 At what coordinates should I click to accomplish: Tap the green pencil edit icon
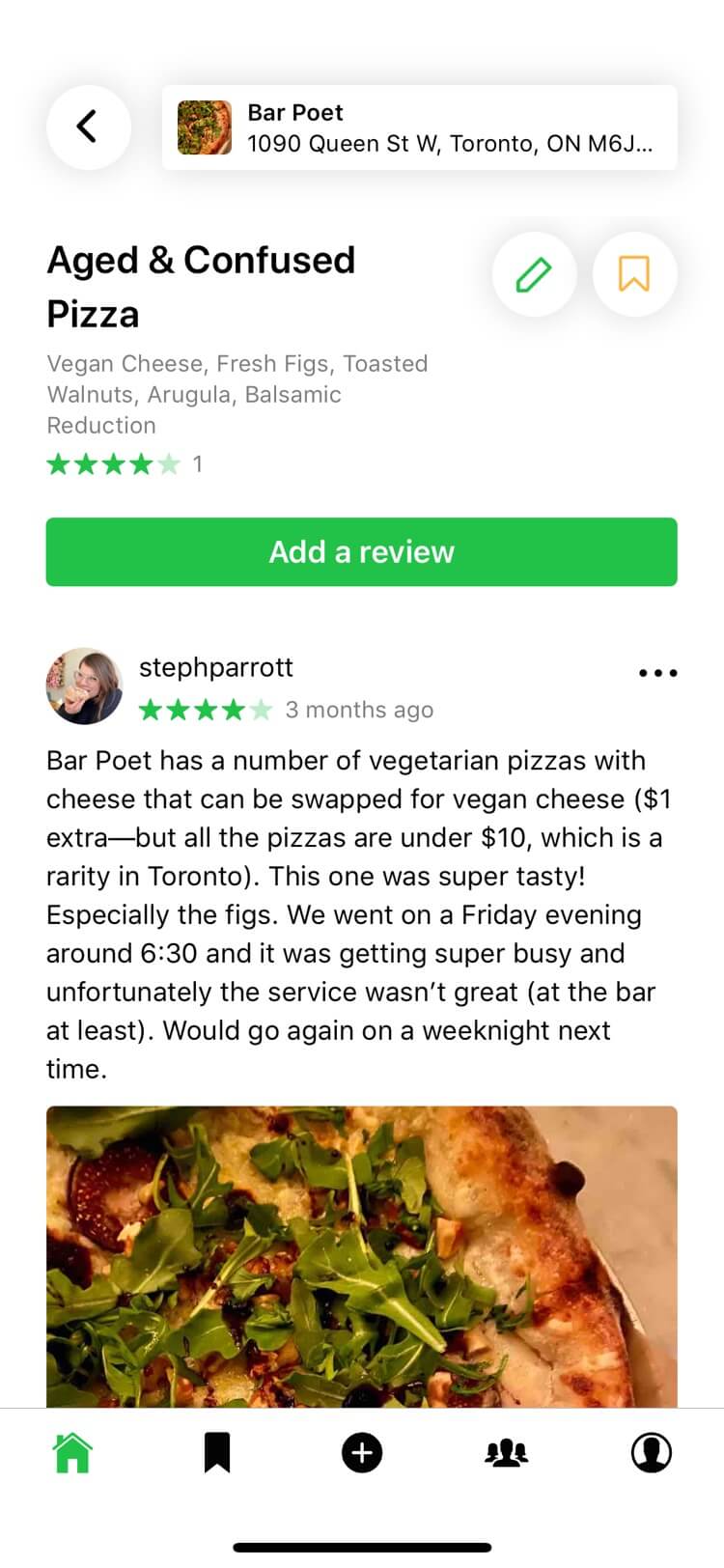(534, 274)
